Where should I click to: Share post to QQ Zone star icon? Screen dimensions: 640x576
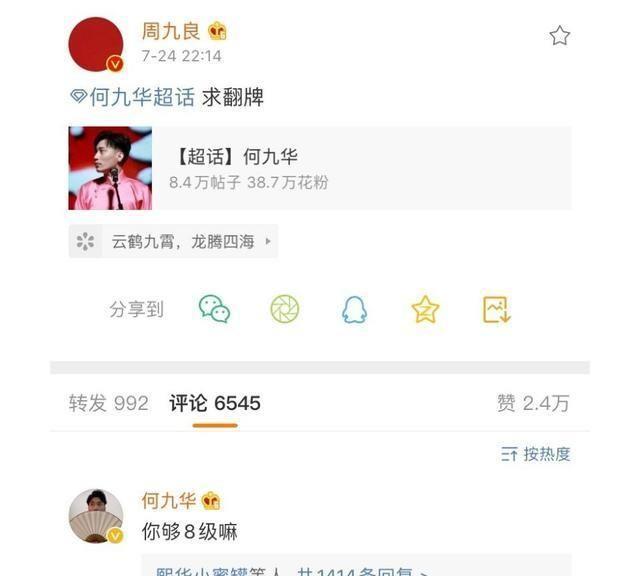(x=425, y=309)
